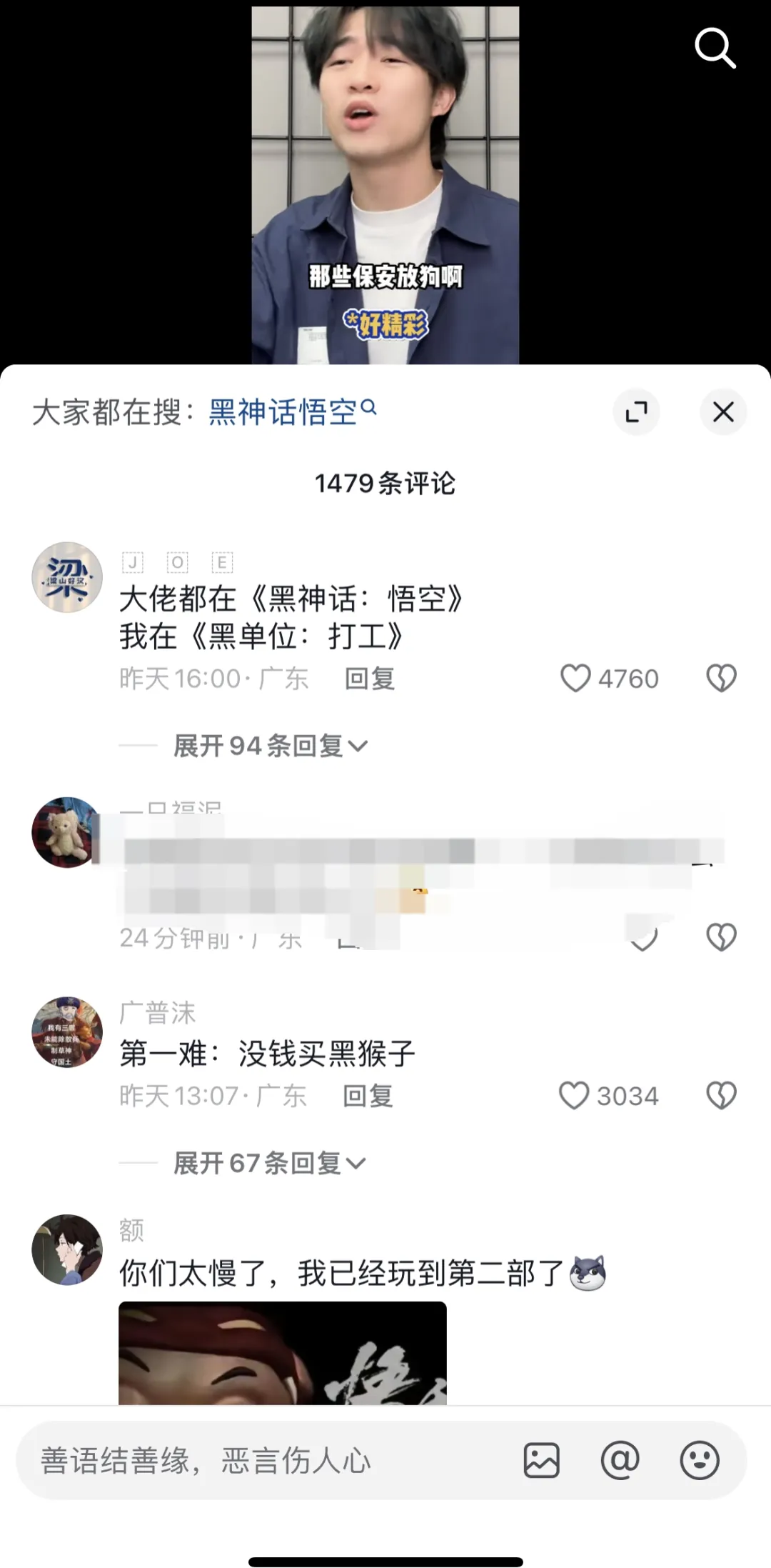
Task: Reply to the 昨天 16:00 comment
Action: pyautogui.click(x=369, y=679)
